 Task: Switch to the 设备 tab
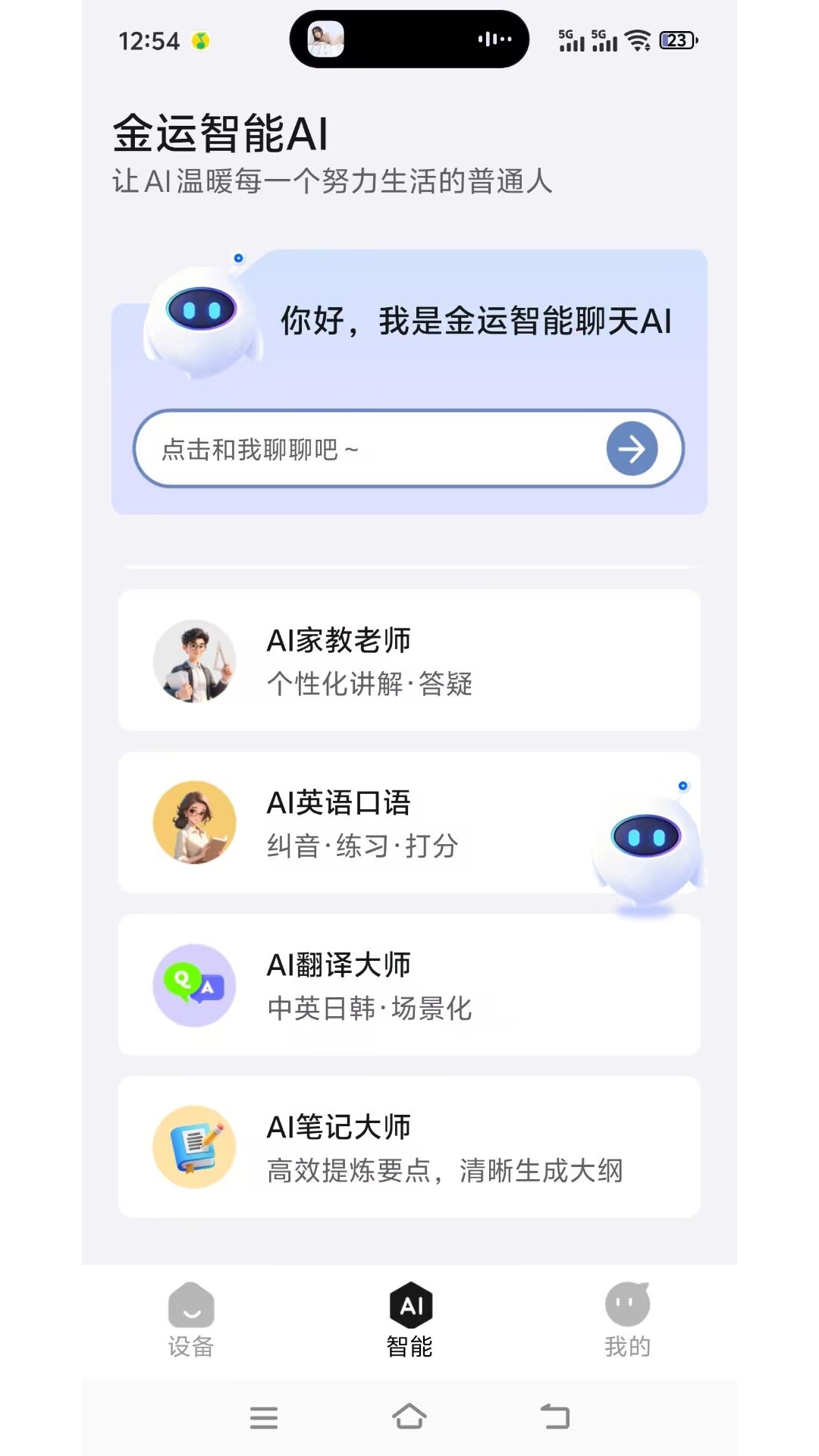[191, 1319]
